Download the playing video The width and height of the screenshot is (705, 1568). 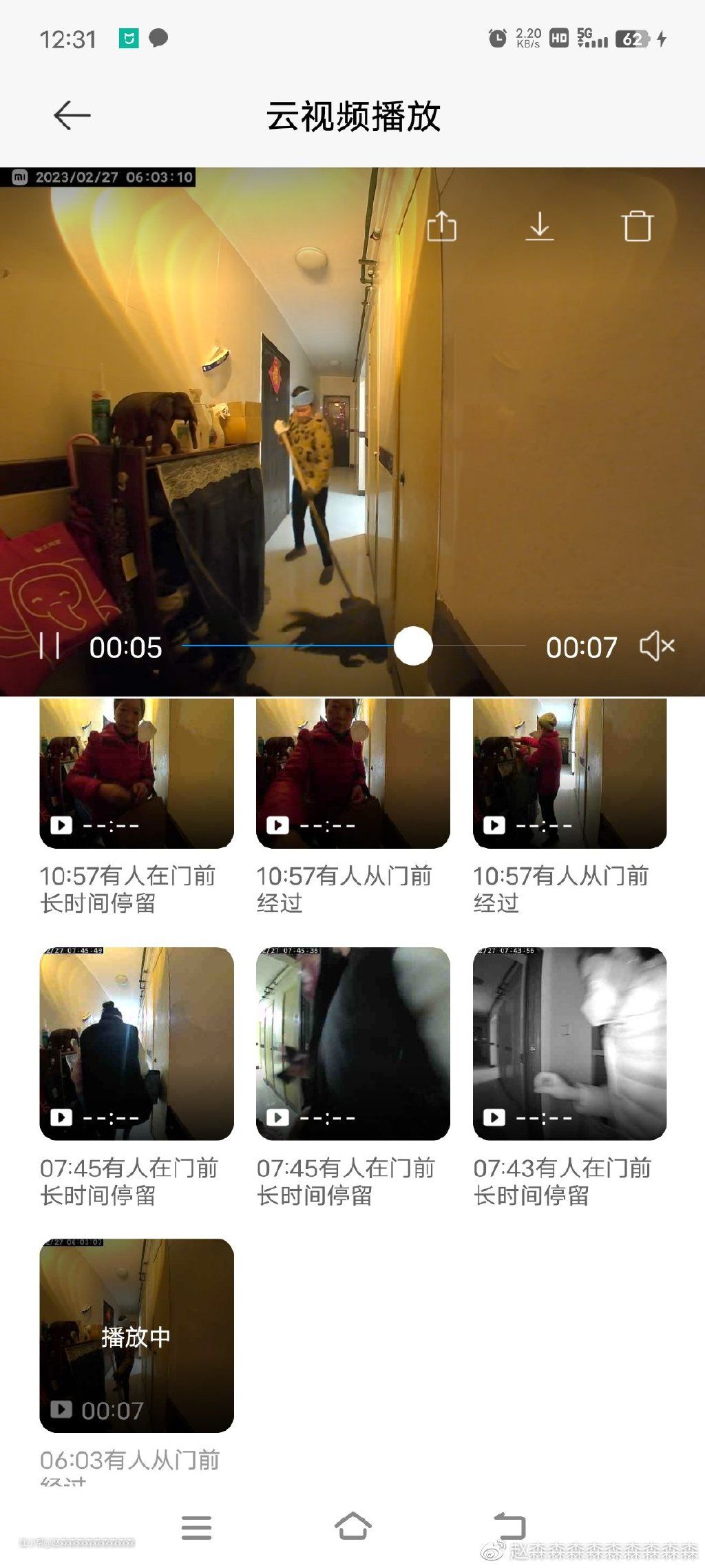[540, 226]
